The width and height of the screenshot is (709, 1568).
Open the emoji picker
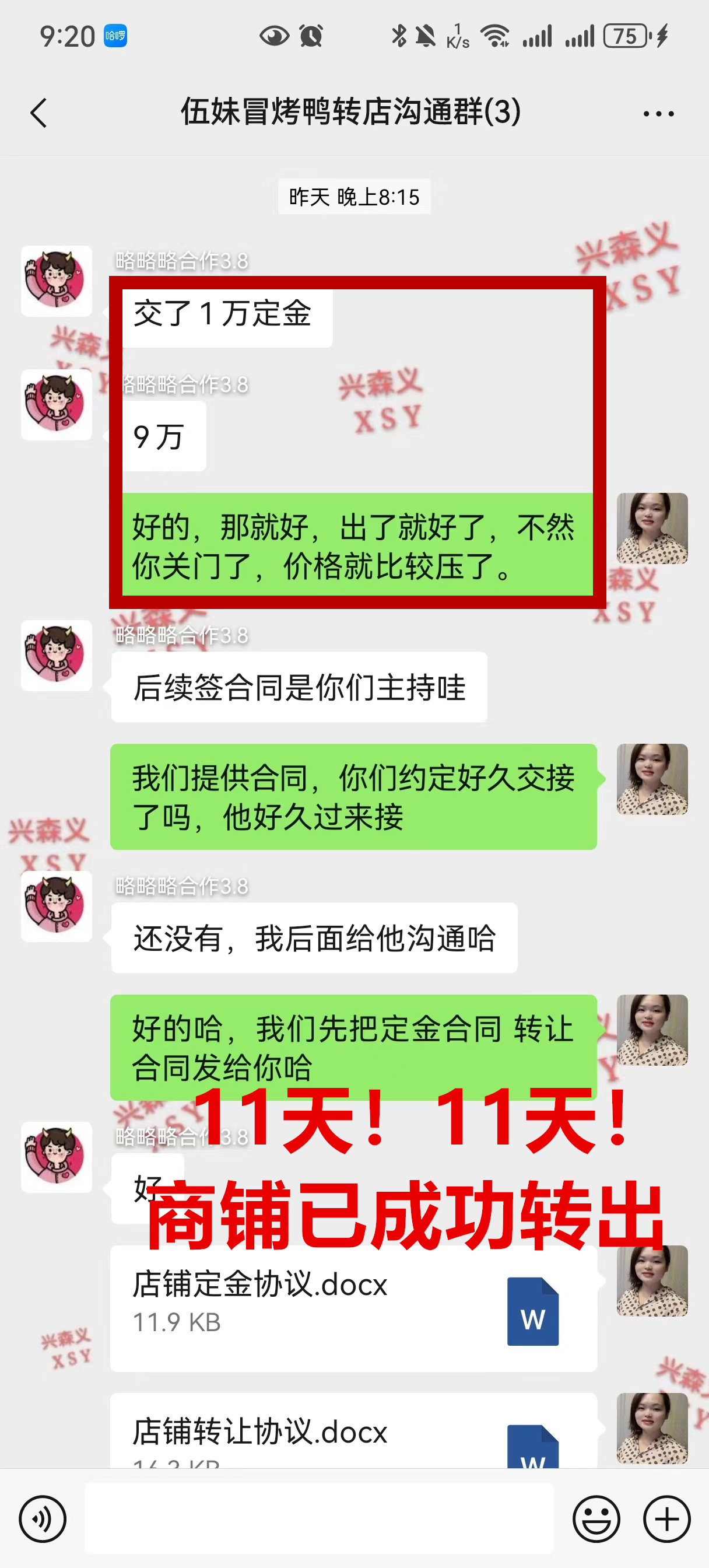pos(596,1518)
